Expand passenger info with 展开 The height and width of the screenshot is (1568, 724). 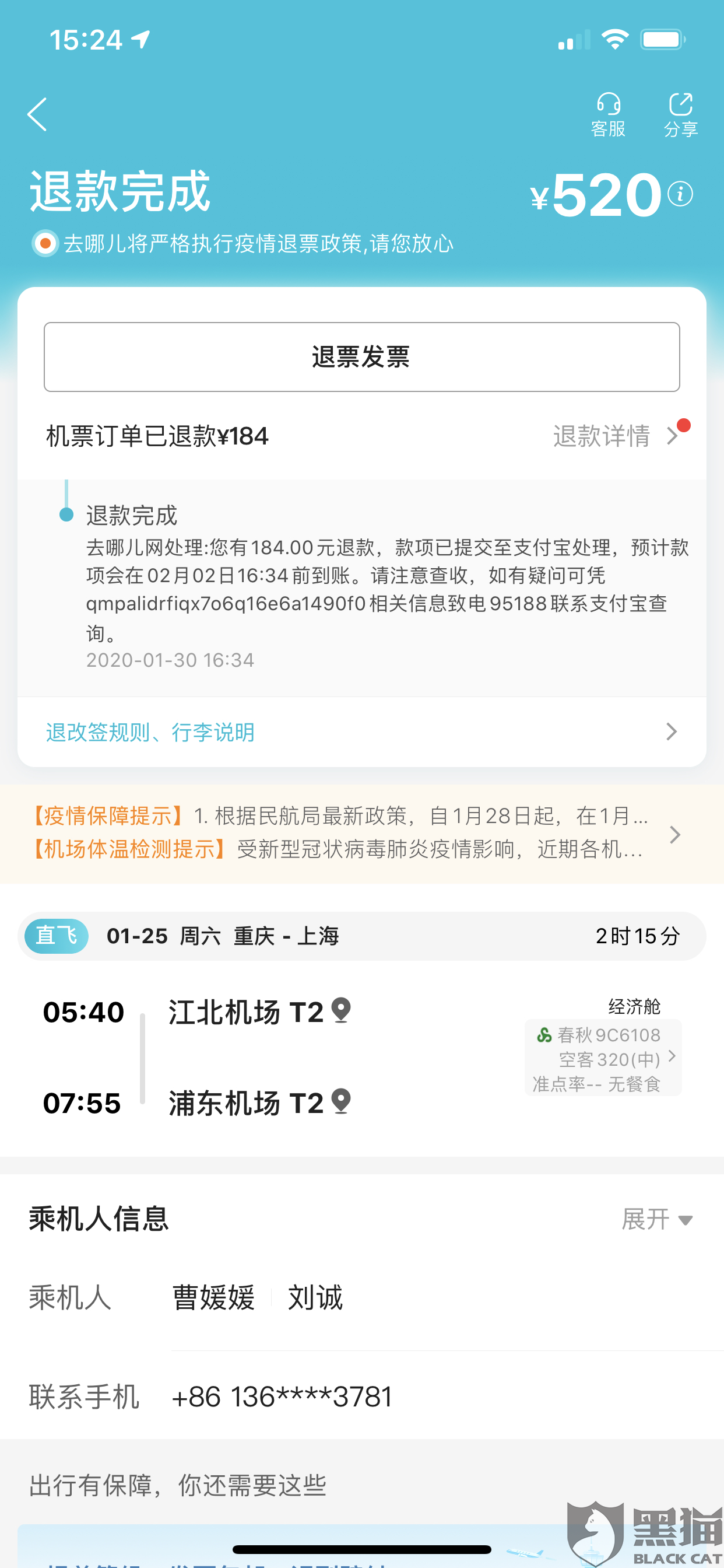click(656, 1220)
